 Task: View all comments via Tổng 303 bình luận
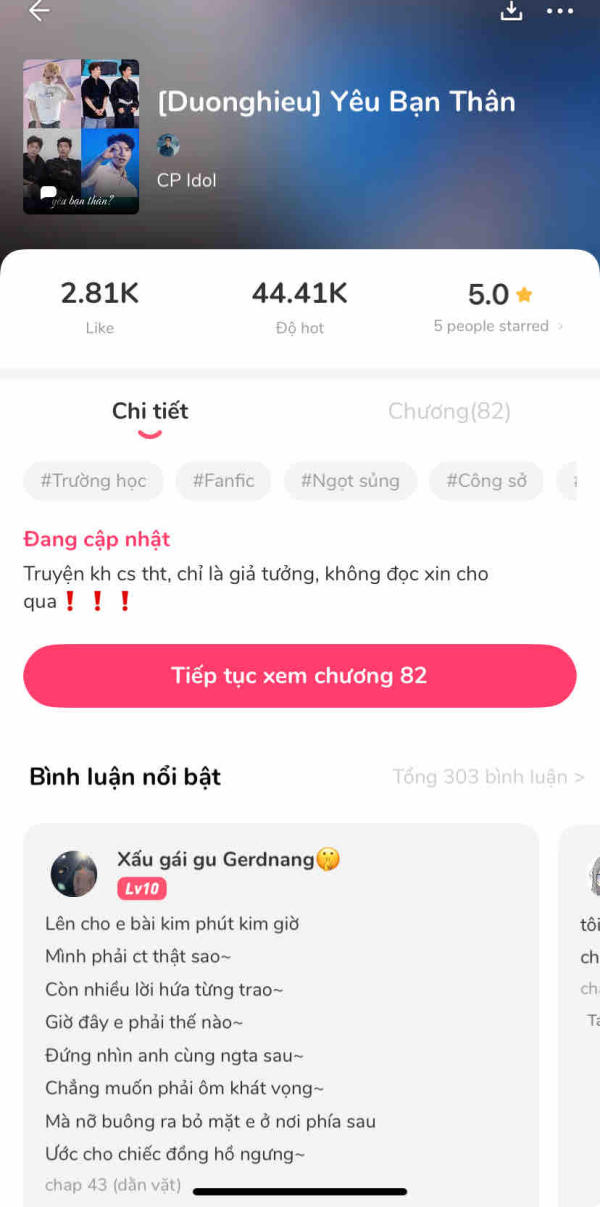(487, 777)
